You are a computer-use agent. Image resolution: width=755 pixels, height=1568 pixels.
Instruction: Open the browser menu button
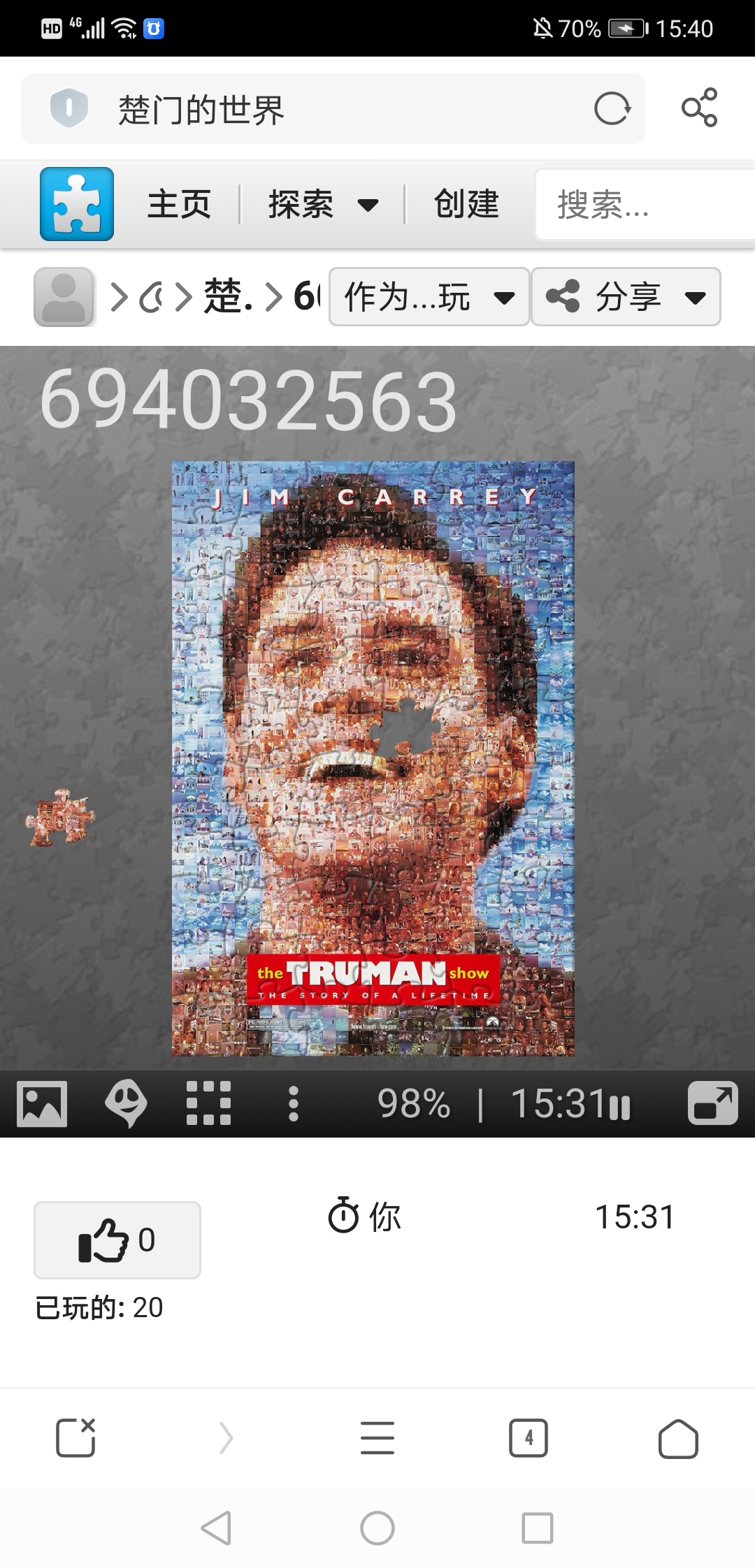pyautogui.click(x=377, y=1438)
